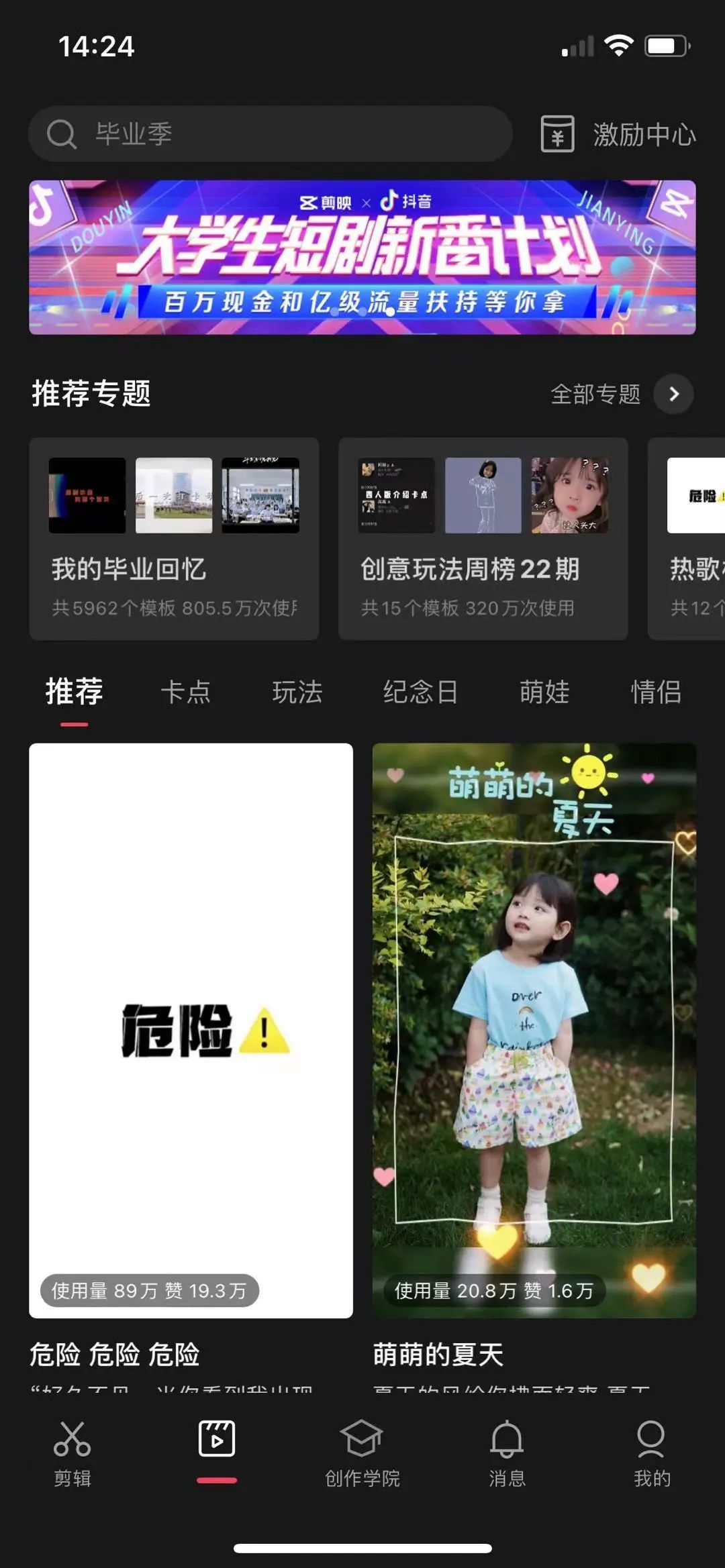
Task: Tap the templates tab in bottom bar
Action: (x=217, y=1446)
